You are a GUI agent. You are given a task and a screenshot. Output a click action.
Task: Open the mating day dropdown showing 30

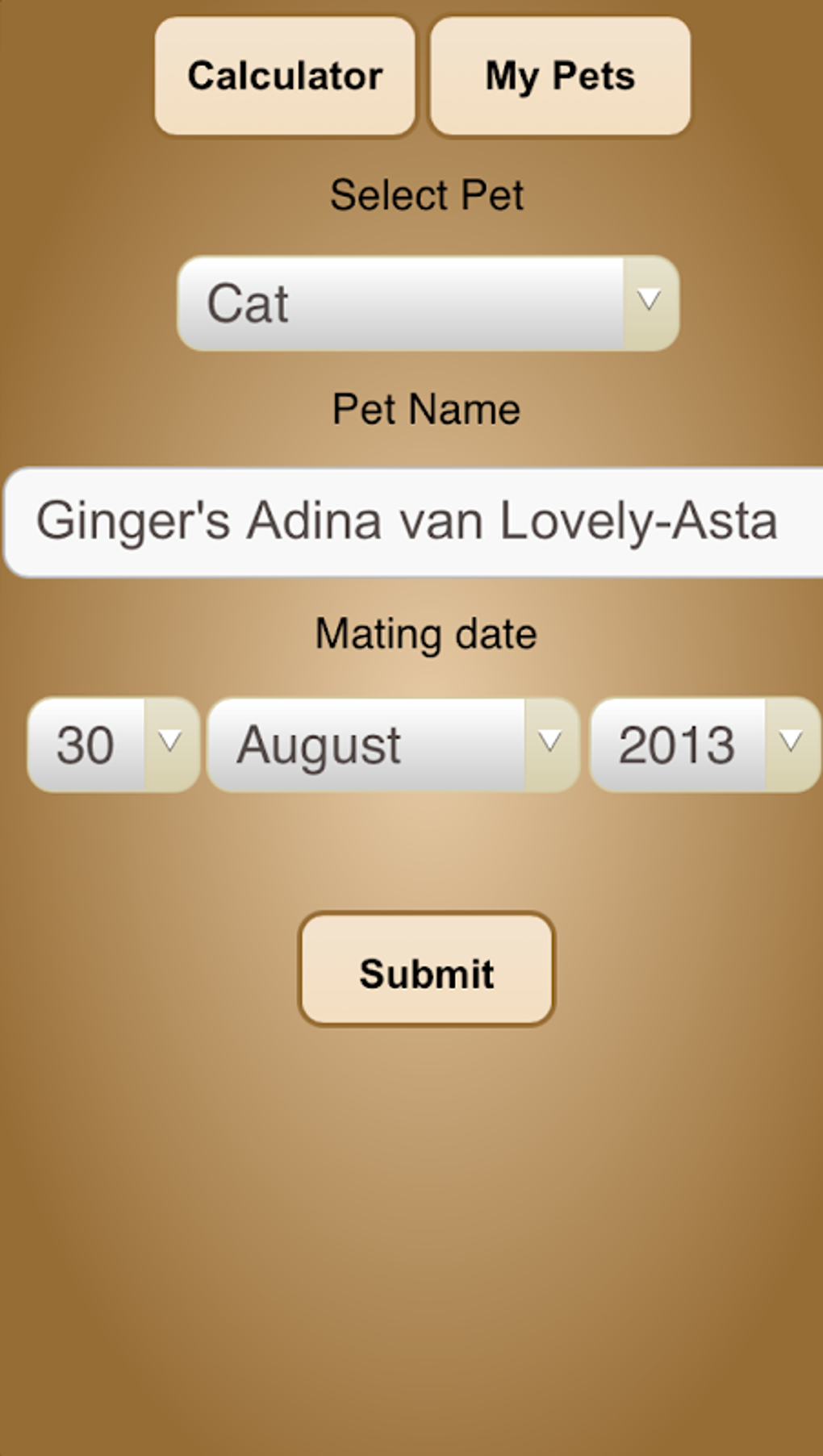point(113,744)
